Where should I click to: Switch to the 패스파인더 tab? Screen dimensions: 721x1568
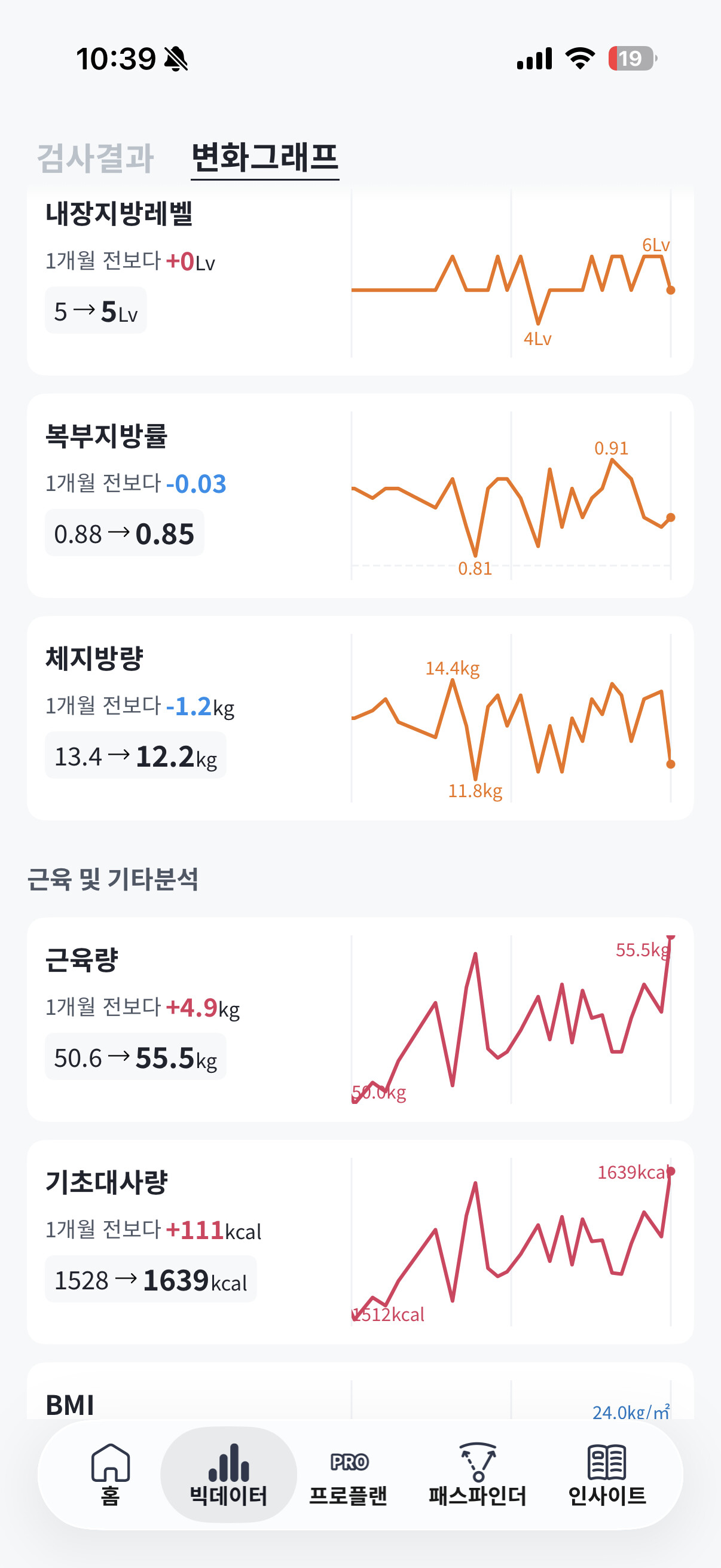click(x=478, y=1474)
